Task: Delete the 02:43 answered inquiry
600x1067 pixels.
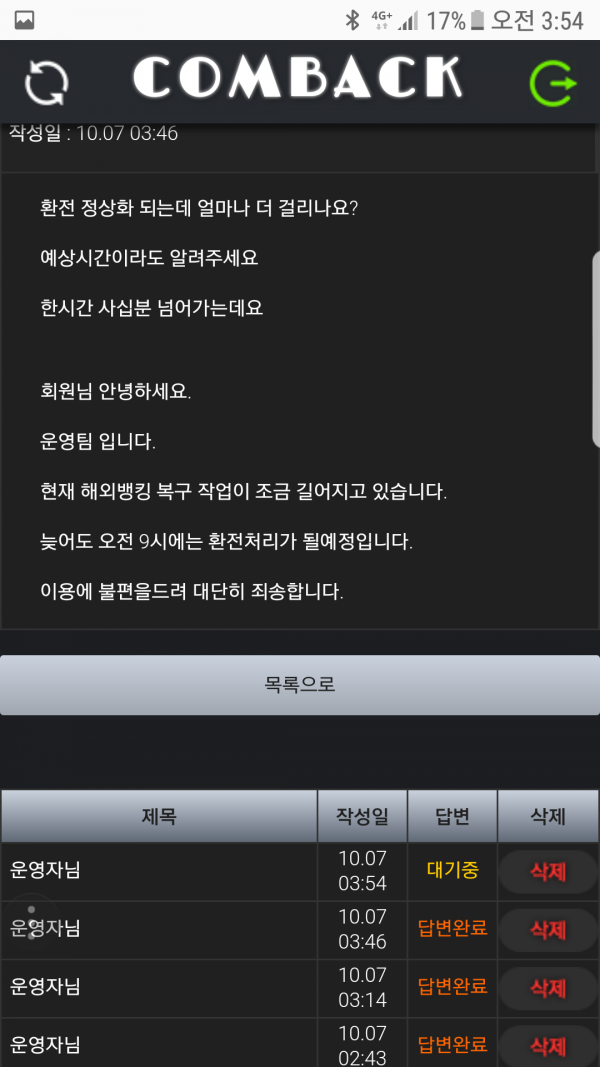Action: click(548, 1045)
